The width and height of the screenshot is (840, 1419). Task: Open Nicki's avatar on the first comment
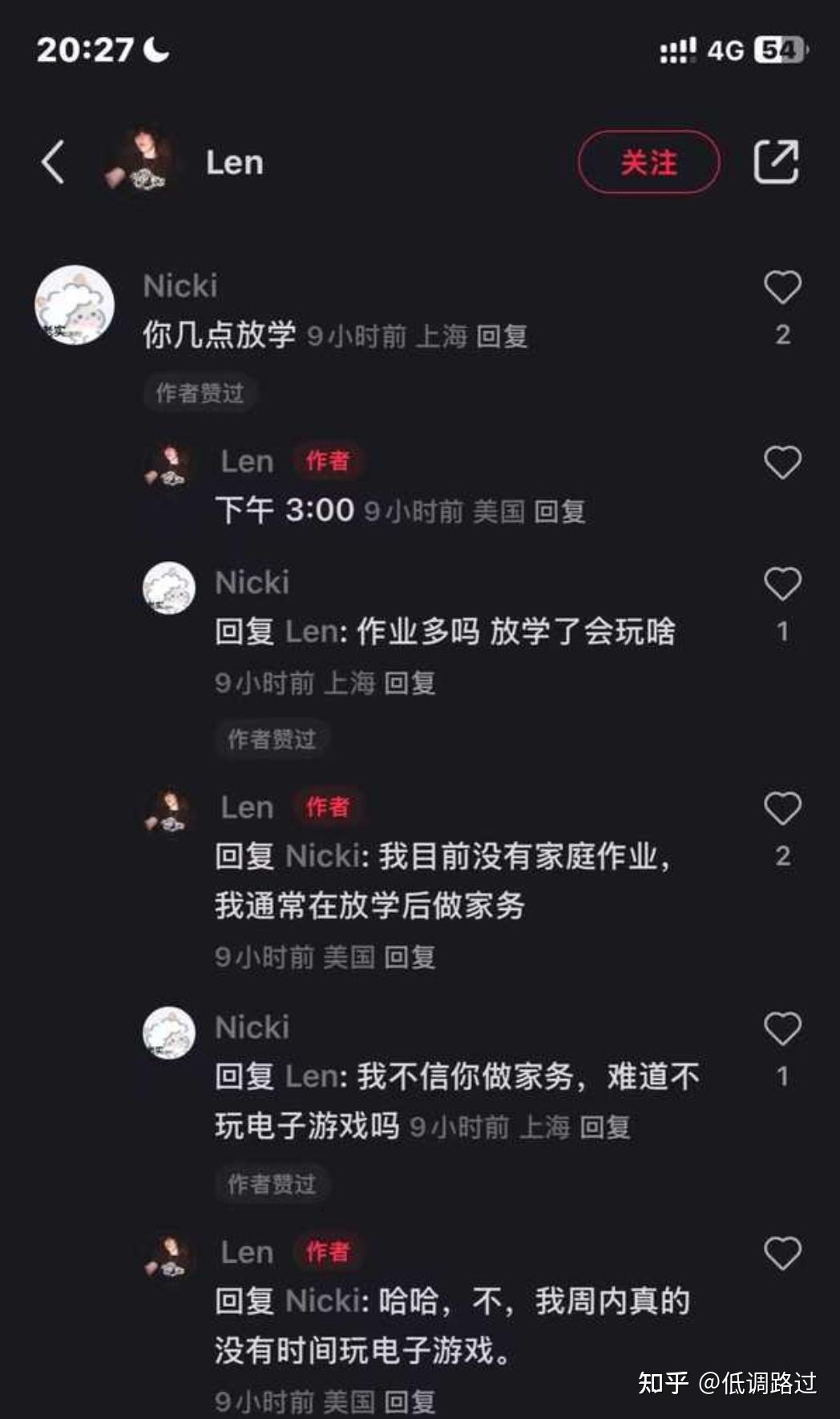[75, 305]
